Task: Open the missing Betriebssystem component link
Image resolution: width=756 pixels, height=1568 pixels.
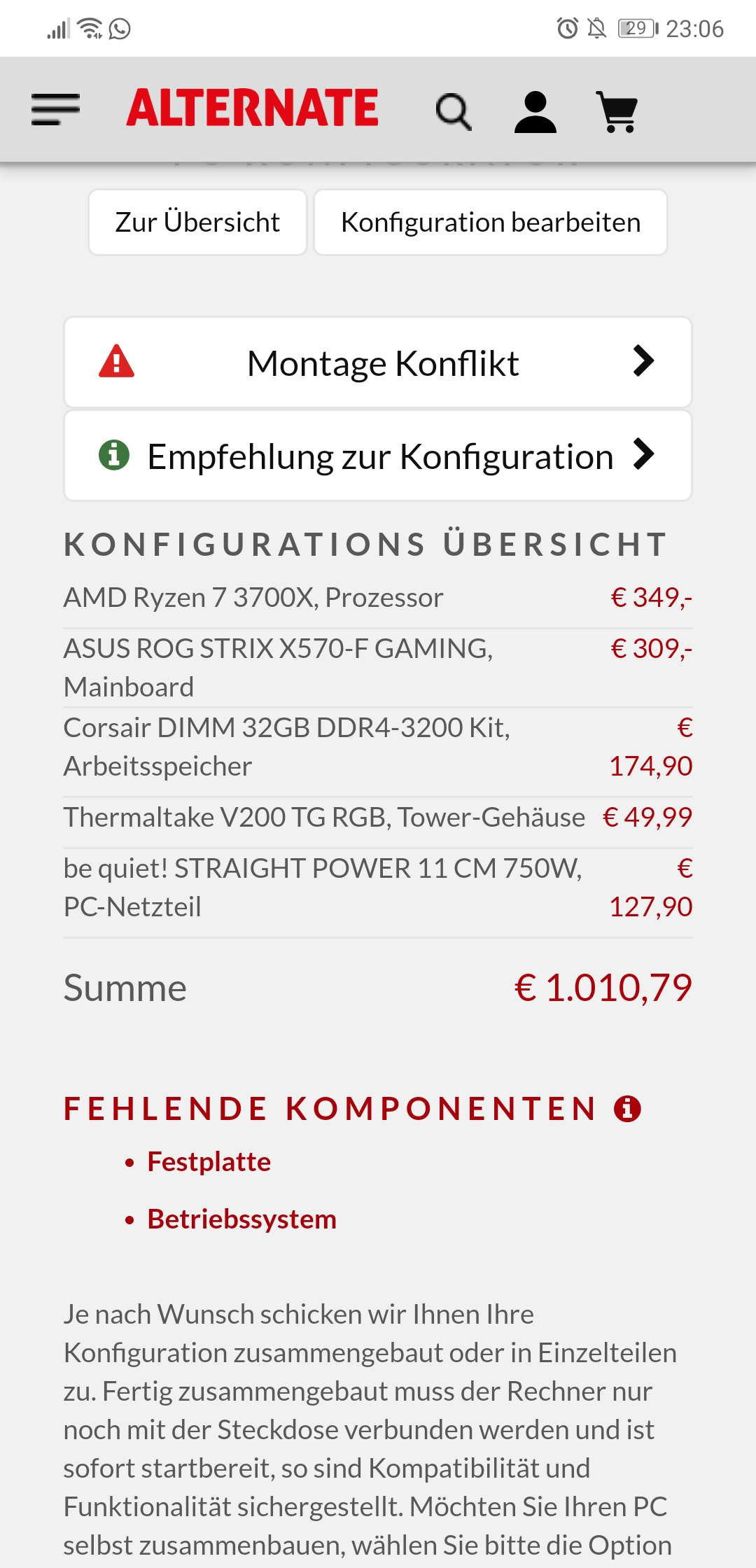Action: click(x=241, y=1219)
